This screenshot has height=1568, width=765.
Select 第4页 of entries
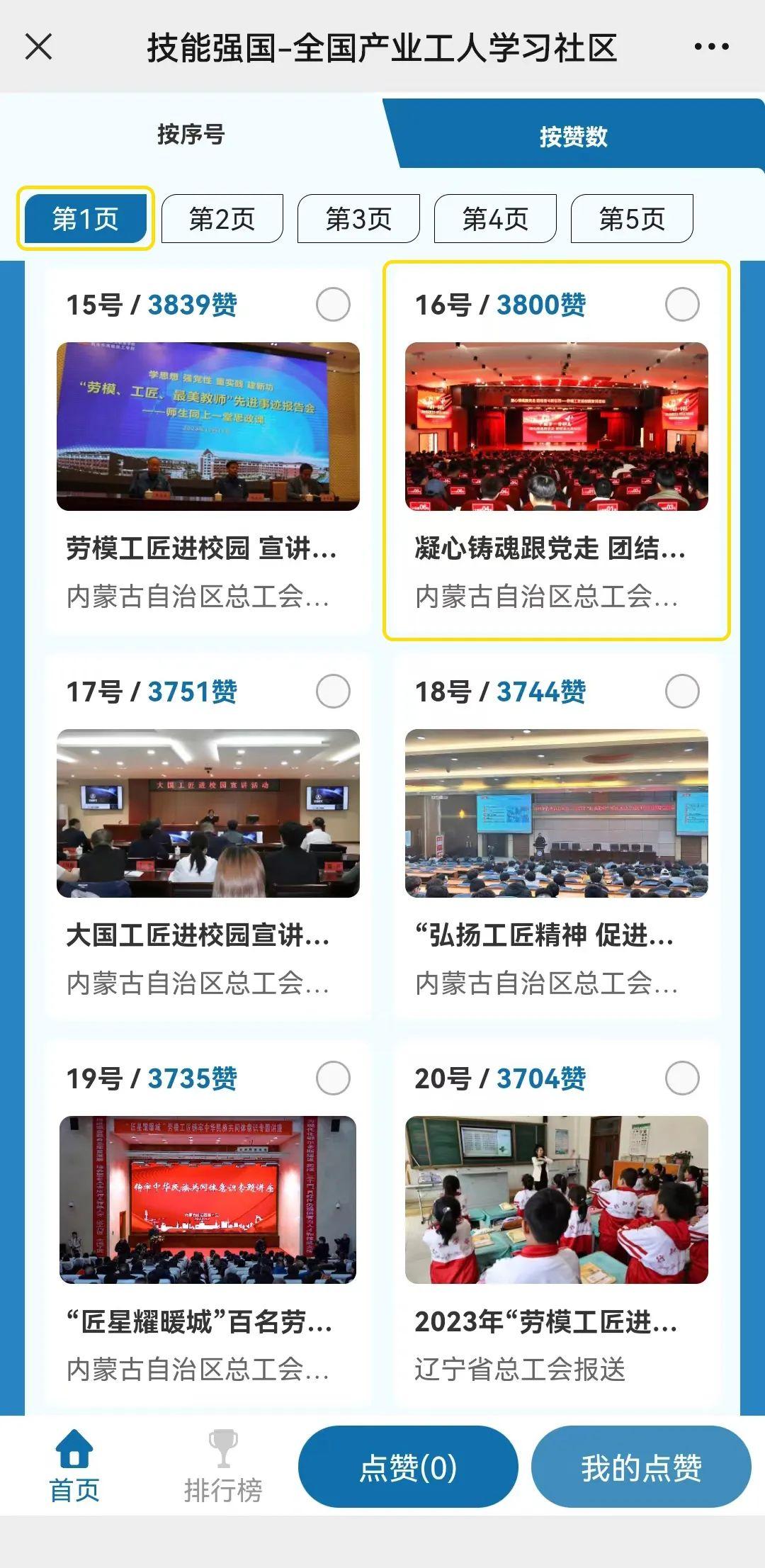(495, 219)
